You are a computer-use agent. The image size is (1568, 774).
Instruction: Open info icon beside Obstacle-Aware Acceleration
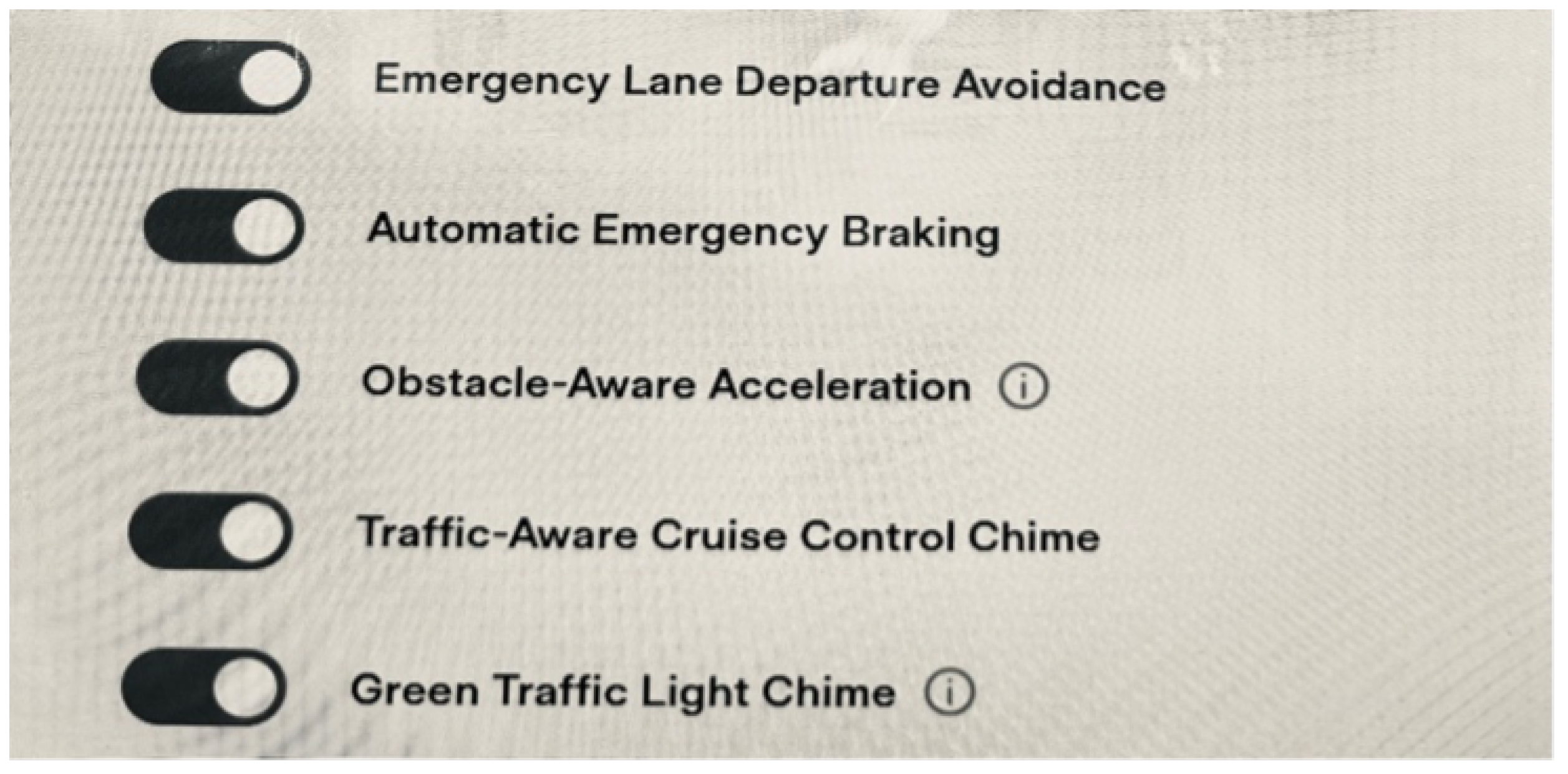tap(1024, 387)
